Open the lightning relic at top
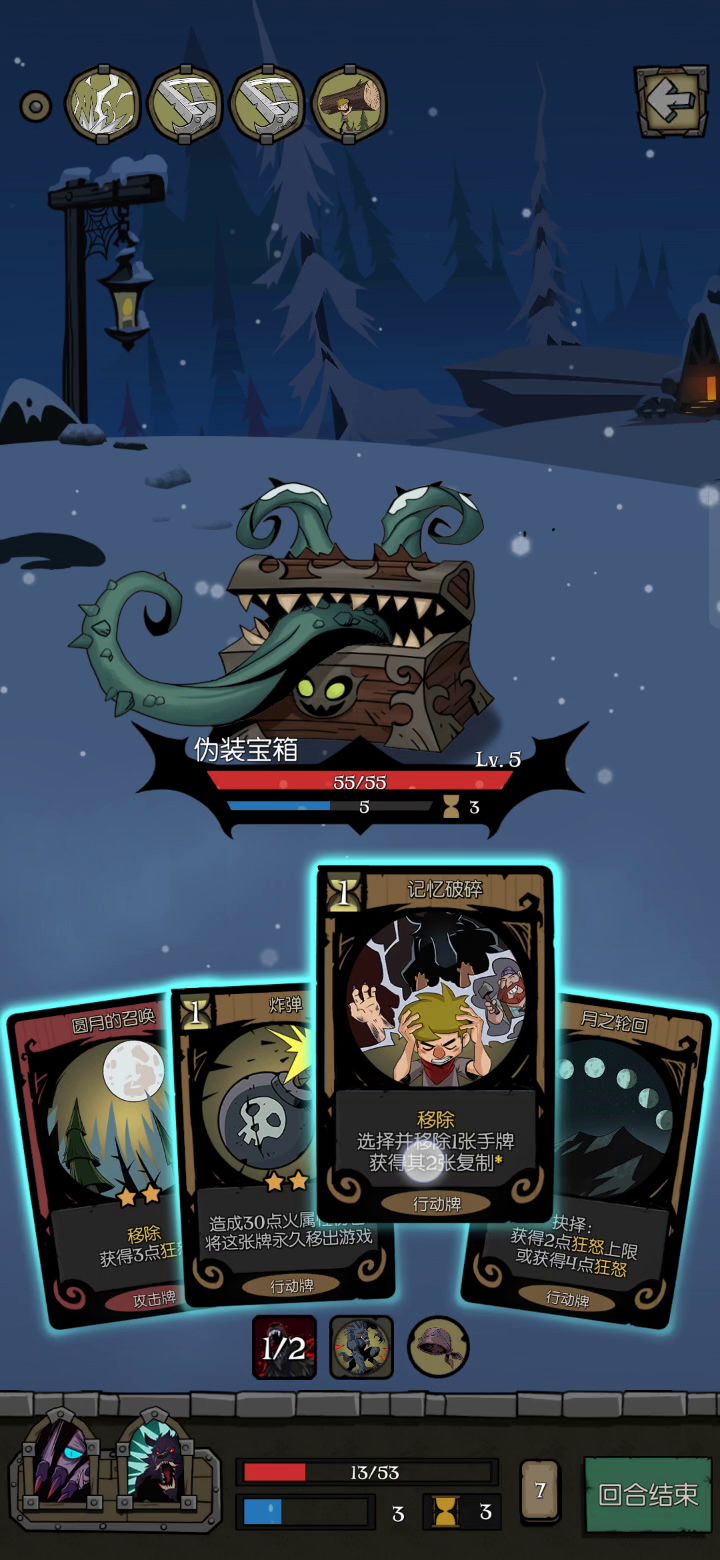The width and height of the screenshot is (720, 1560). point(102,104)
